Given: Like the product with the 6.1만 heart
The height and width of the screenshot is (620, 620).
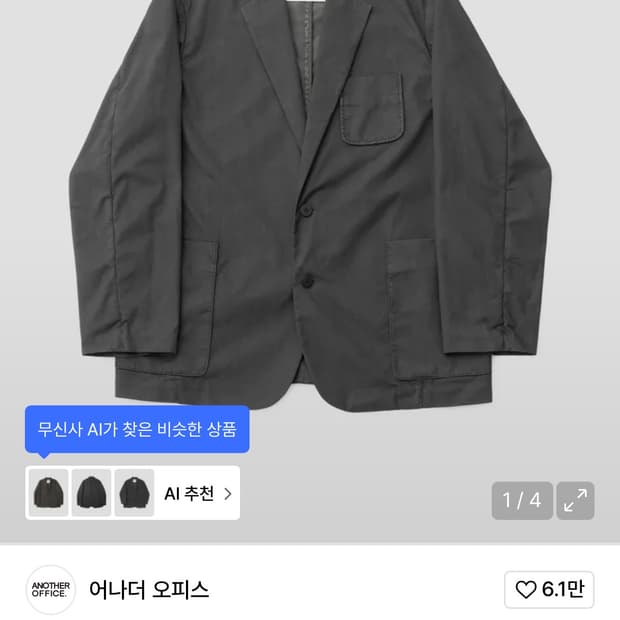Looking at the screenshot, I should pos(550,590).
